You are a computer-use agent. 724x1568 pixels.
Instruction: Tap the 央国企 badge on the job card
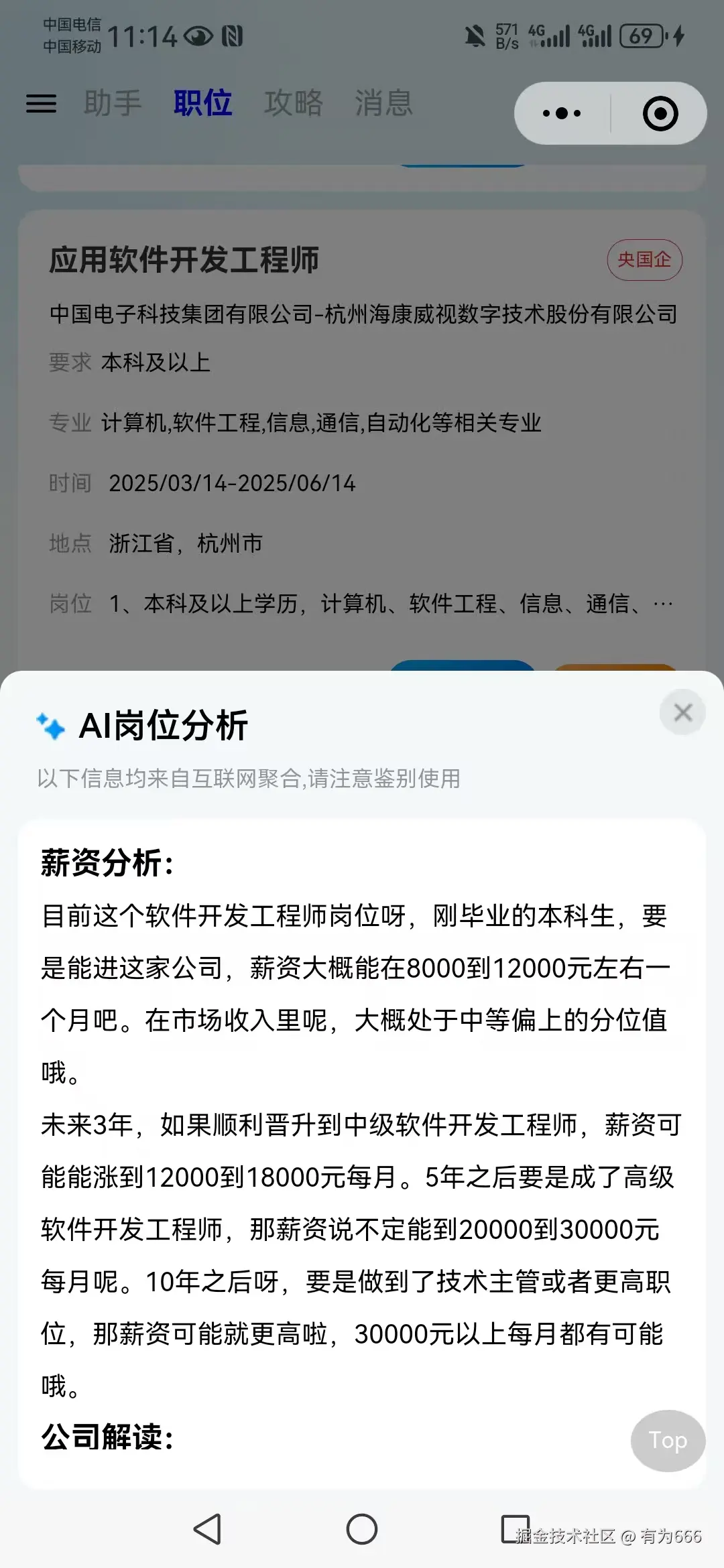click(x=644, y=261)
